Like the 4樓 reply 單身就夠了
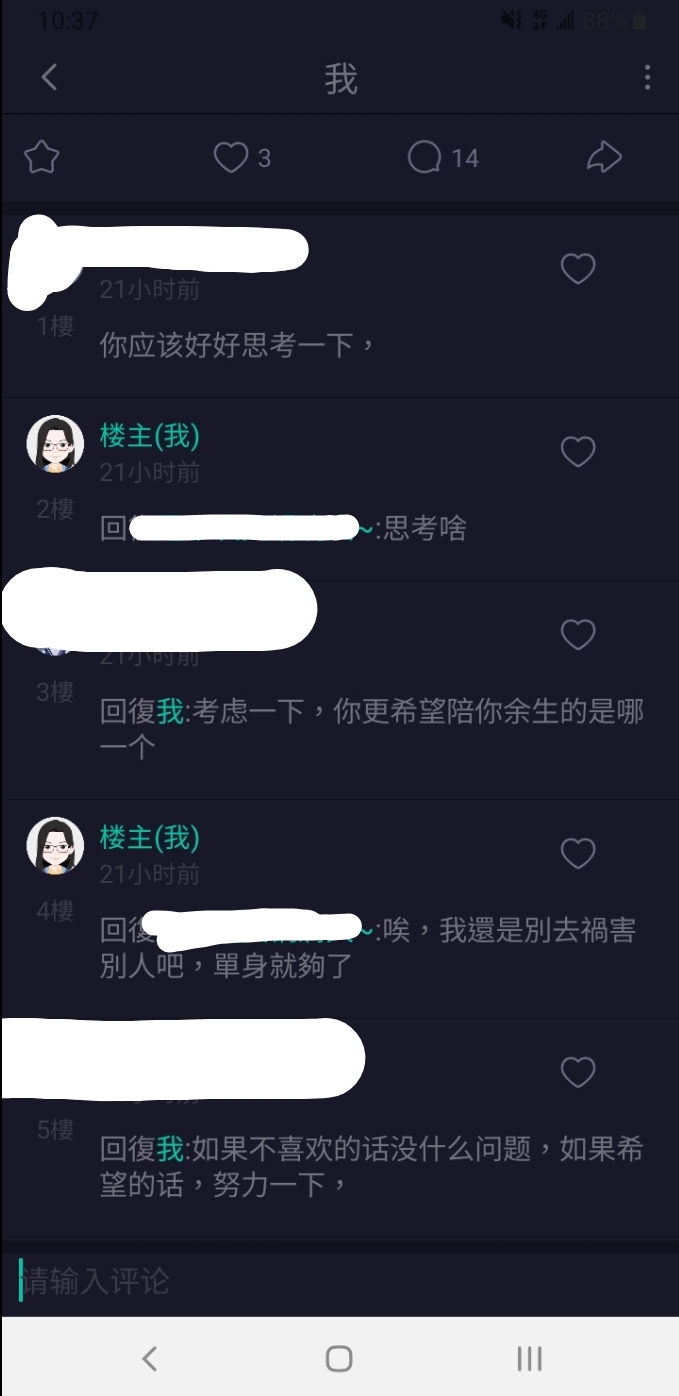The height and width of the screenshot is (1396, 679). tap(578, 853)
